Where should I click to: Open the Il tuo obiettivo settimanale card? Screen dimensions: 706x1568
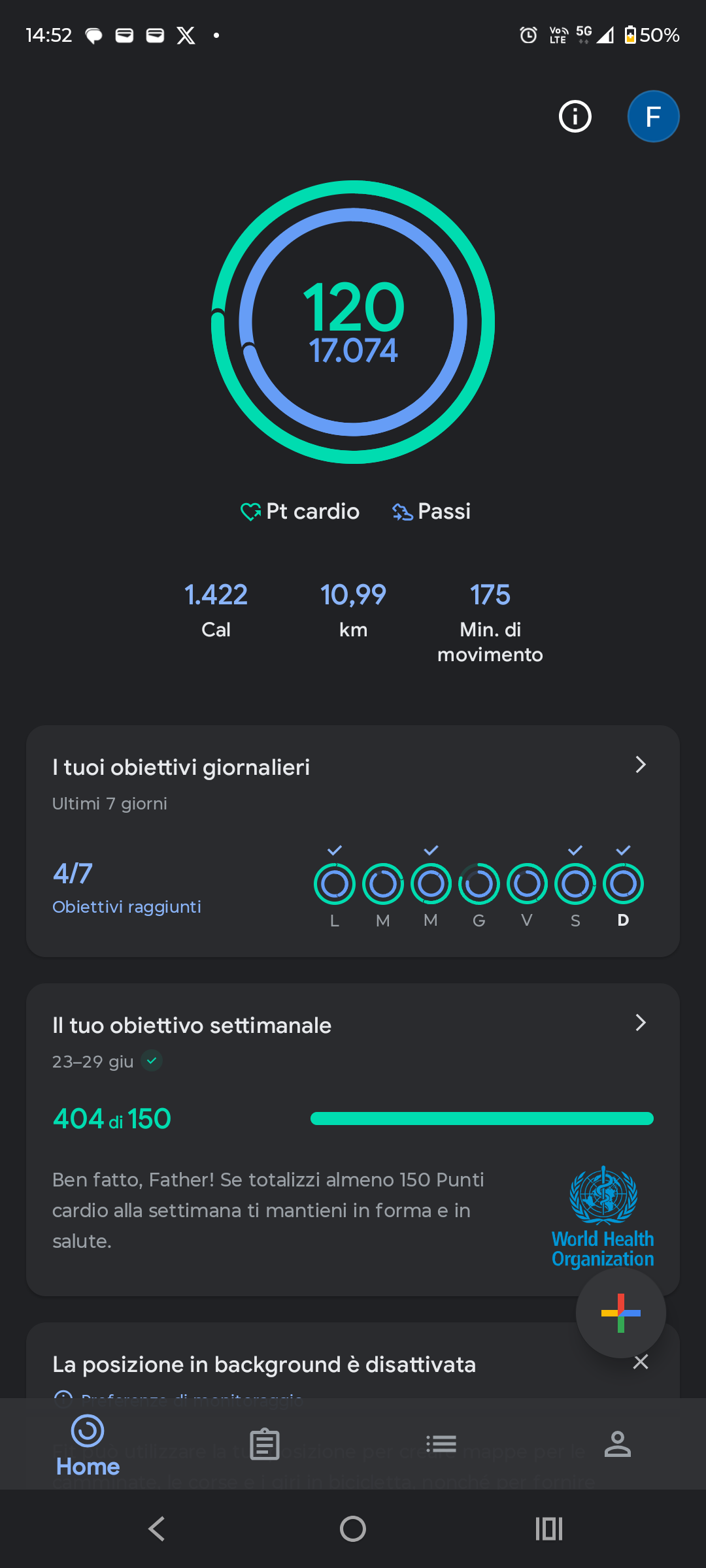[x=353, y=1139]
